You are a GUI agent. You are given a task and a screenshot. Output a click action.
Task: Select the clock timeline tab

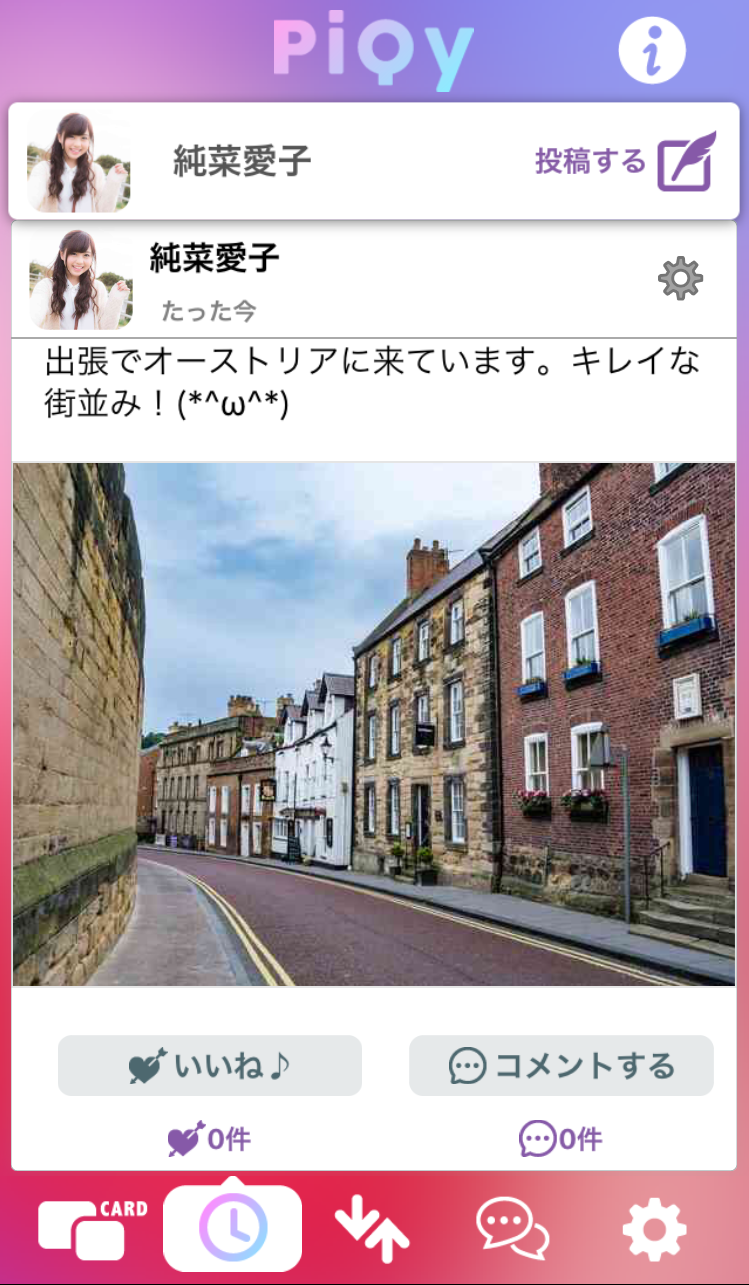[233, 1227]
